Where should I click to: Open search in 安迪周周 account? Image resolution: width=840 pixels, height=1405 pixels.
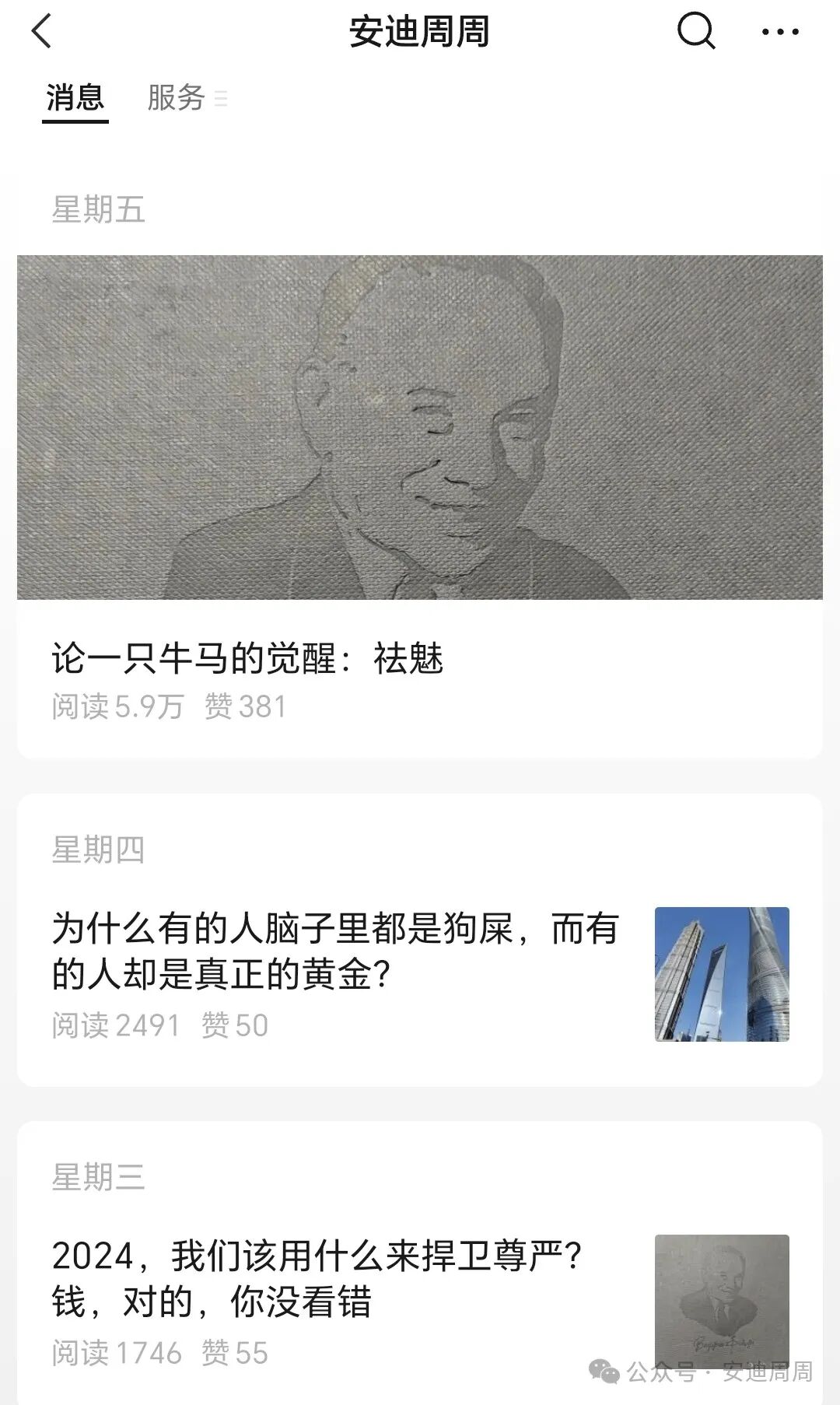[695, 32]
